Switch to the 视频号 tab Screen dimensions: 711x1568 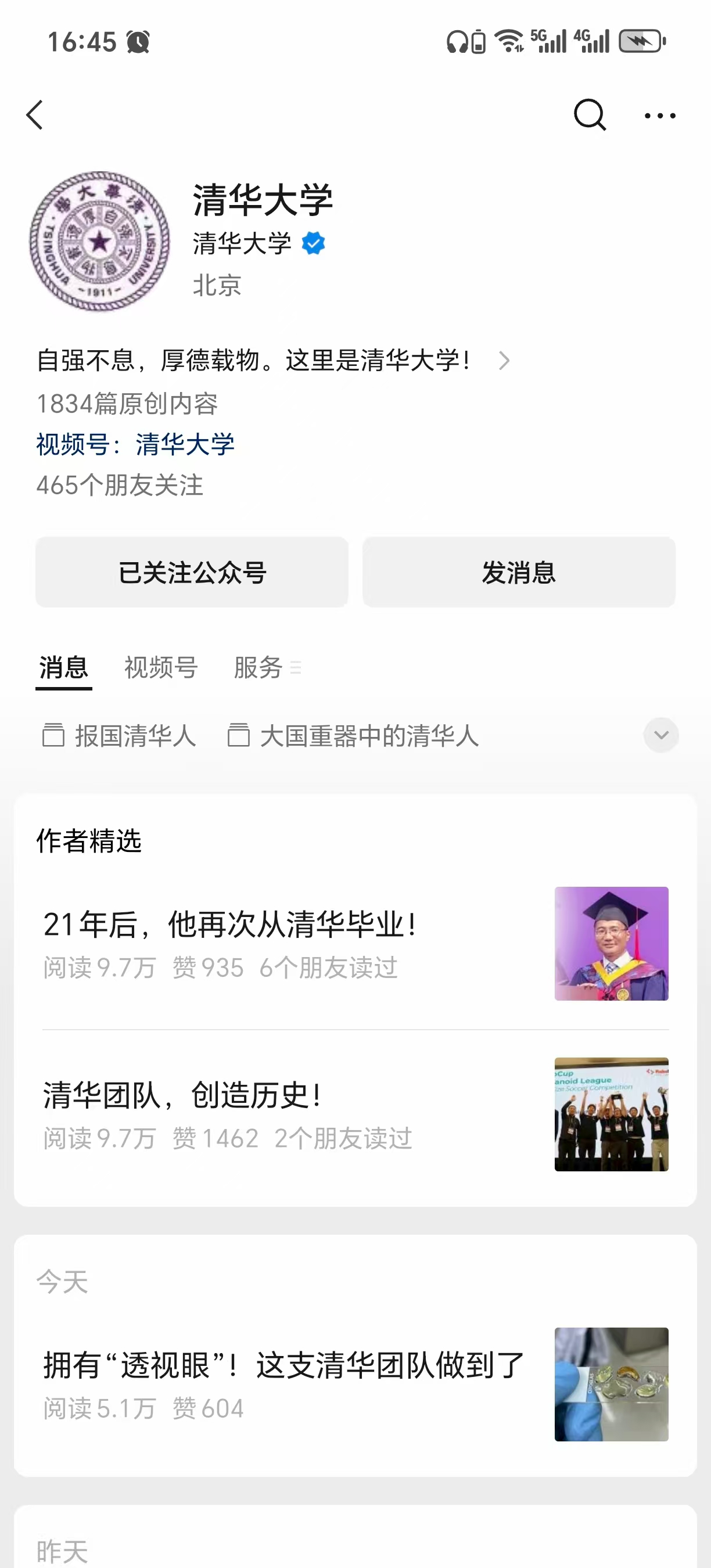click(x=161, y=668)
